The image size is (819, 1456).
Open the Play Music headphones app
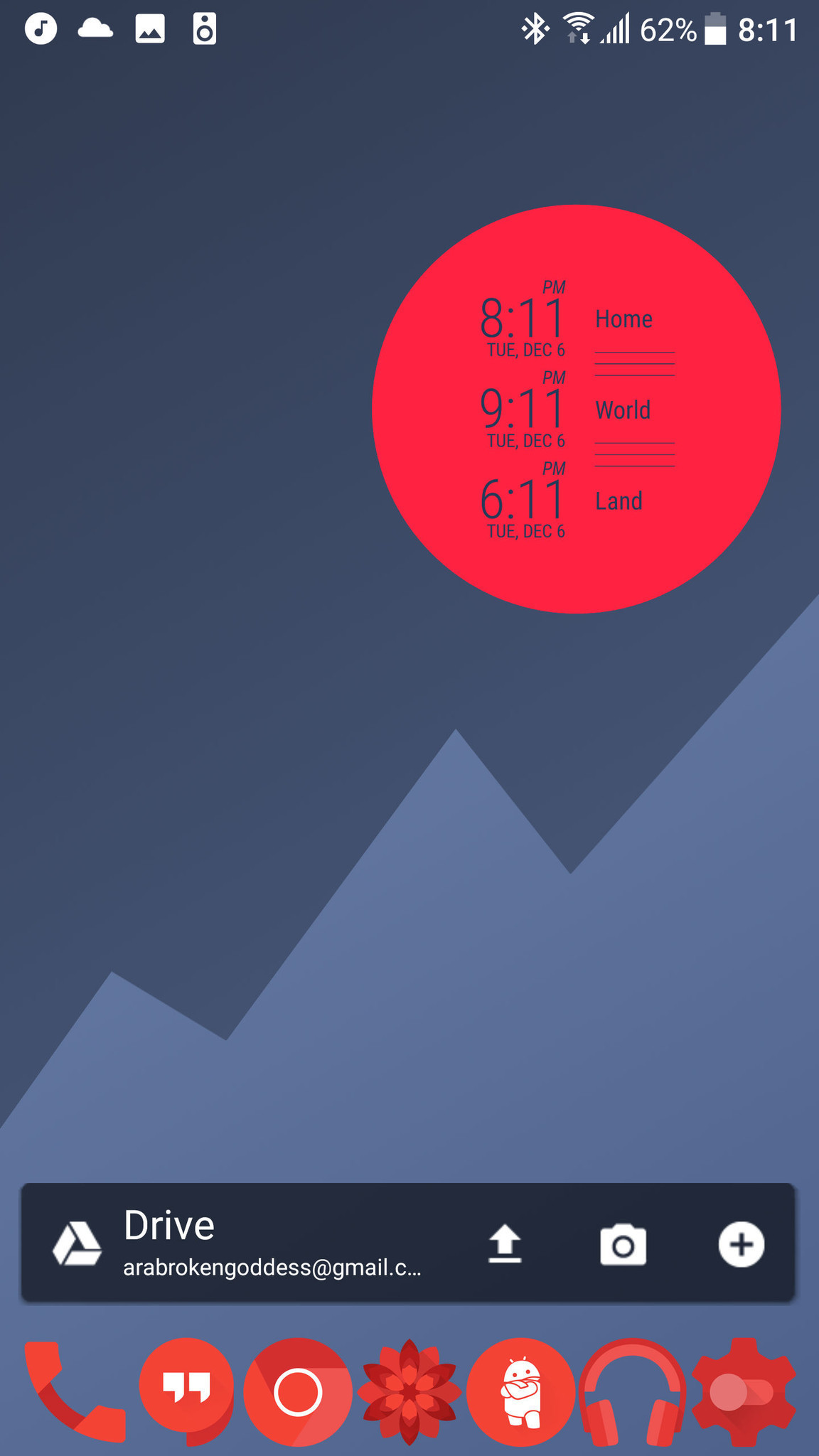click(x=633, y=1391)
